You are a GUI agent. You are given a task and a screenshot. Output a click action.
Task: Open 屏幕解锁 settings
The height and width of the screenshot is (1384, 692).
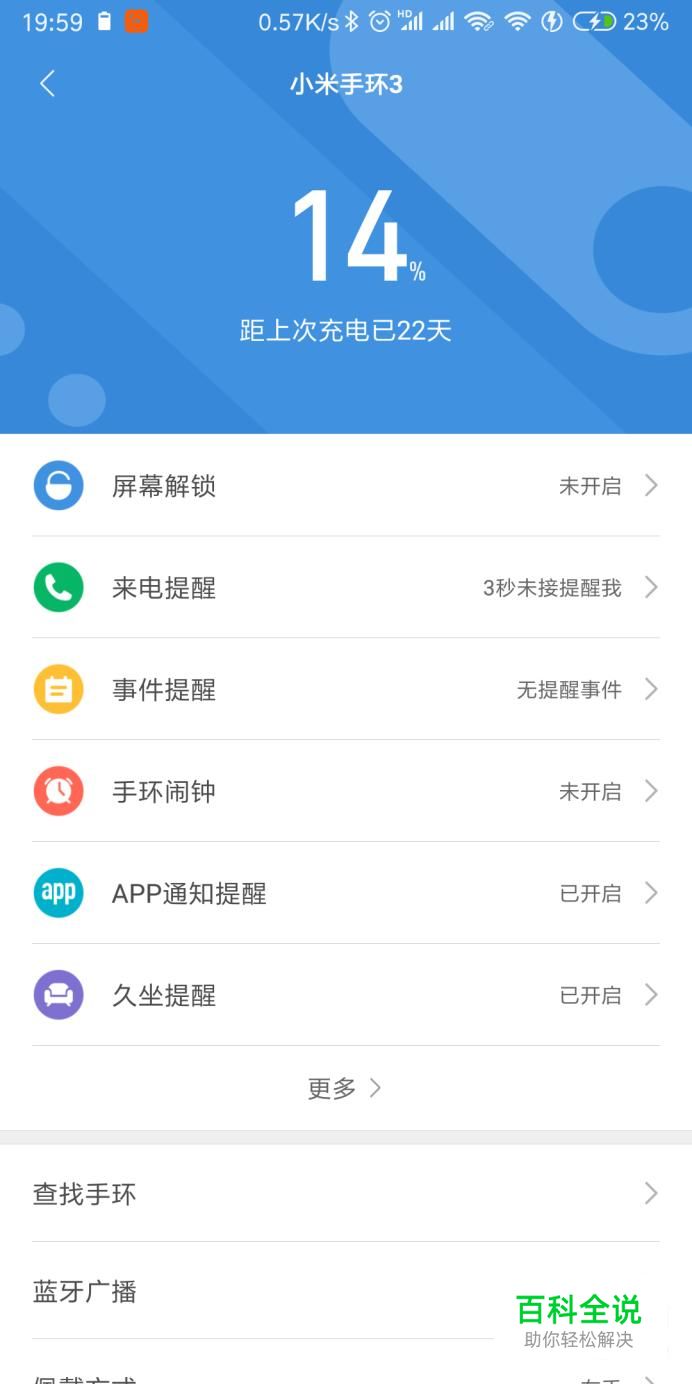point(345,486)
